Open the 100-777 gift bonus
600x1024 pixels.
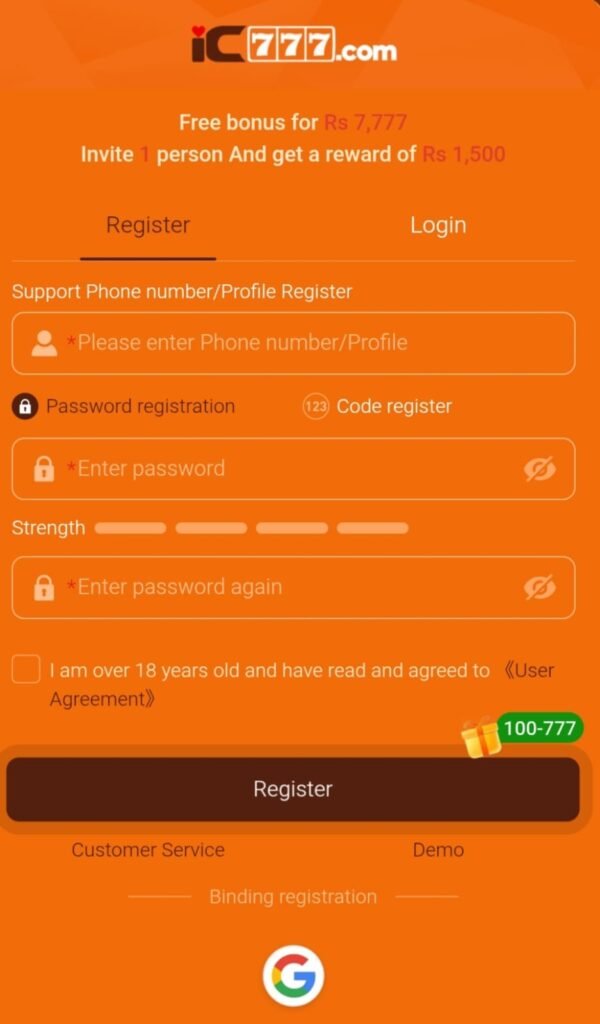pyautogui.click(x=522, y=734)
